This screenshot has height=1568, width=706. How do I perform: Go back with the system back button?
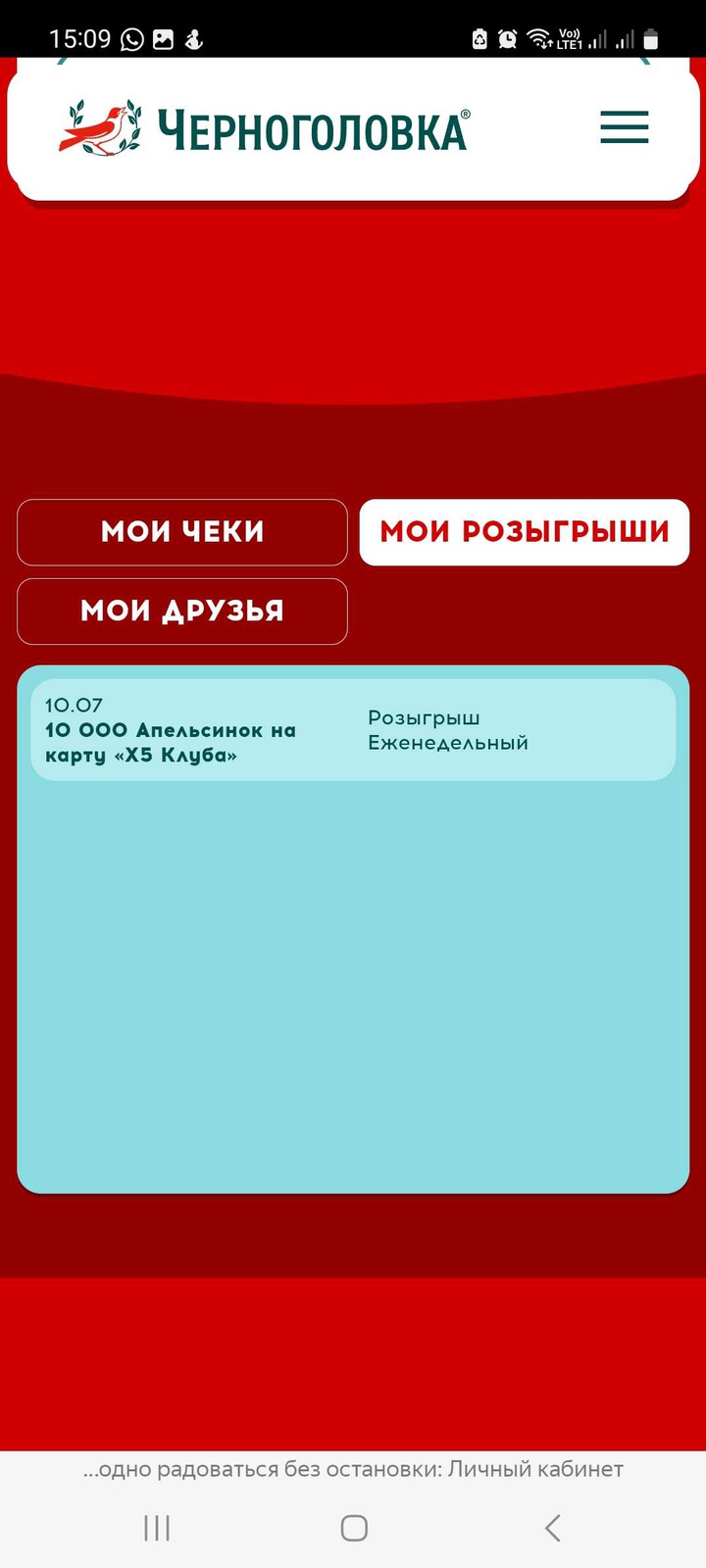pyautogui.click(x=552, y=1527)
